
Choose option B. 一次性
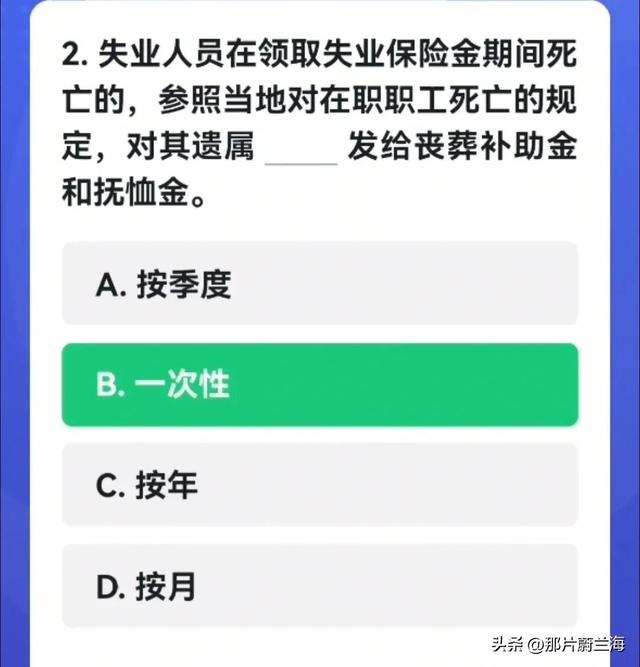(320, 385)
